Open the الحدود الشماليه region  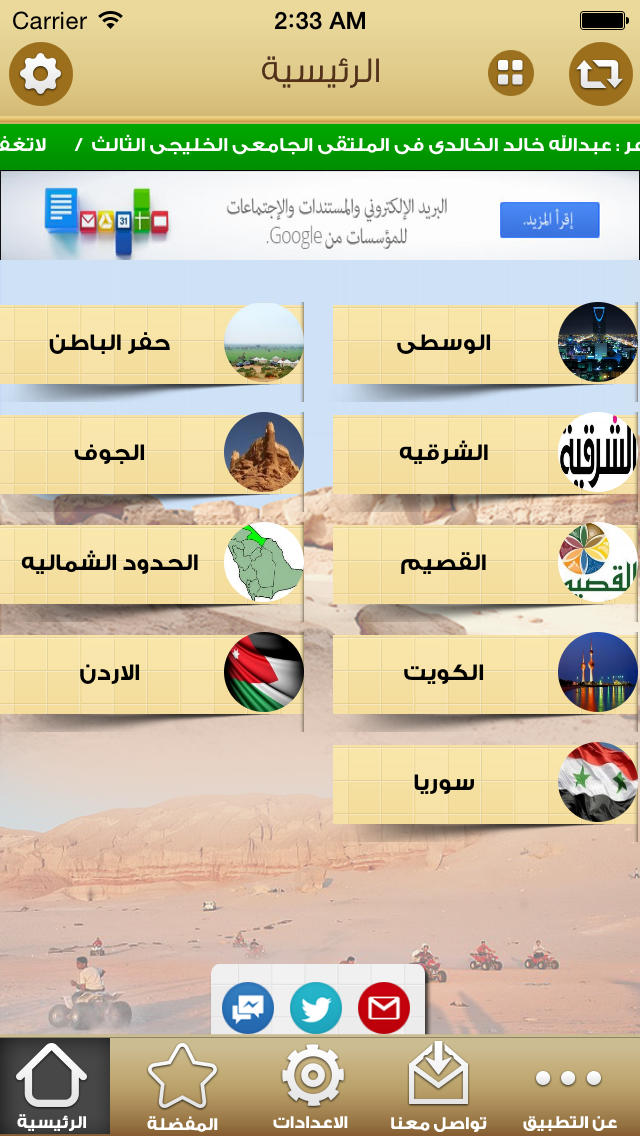[151, 563]
